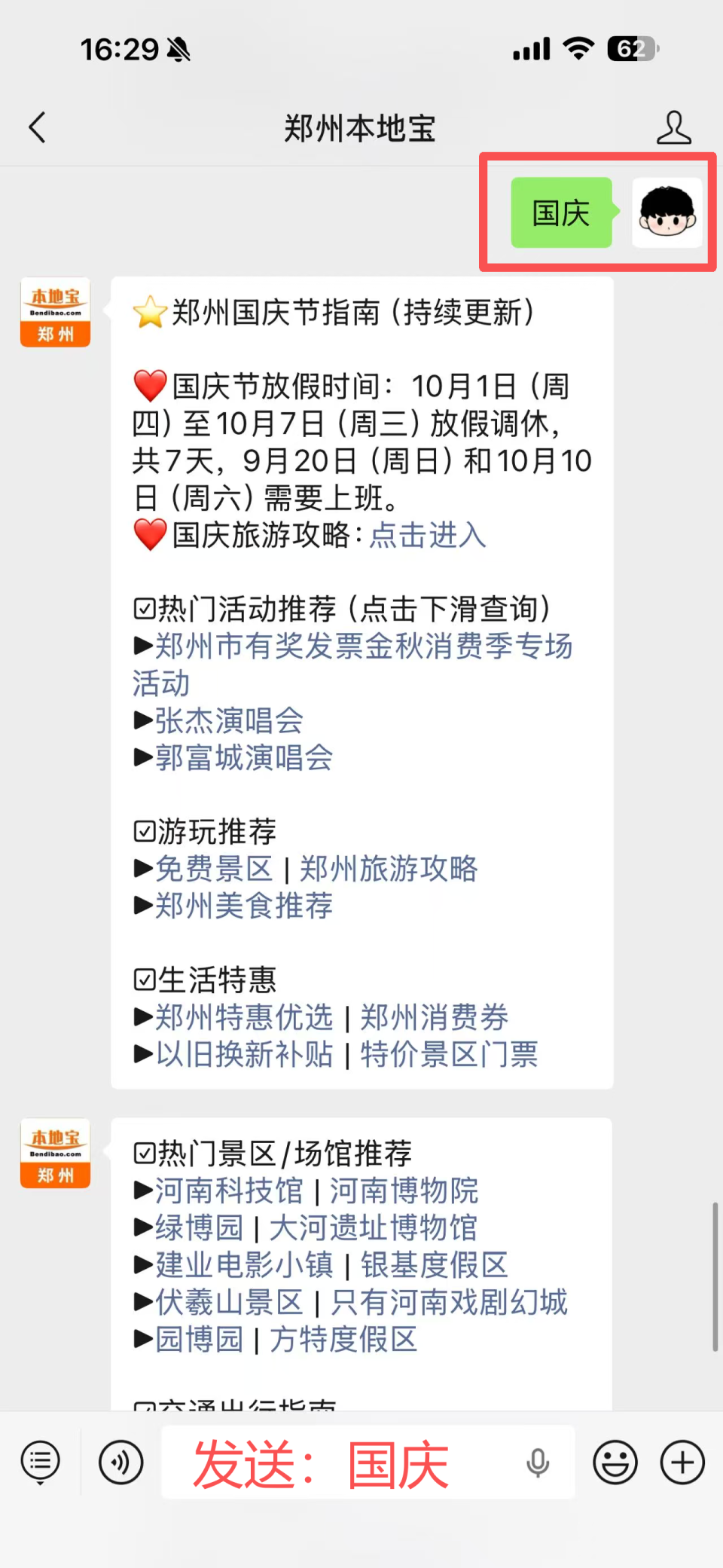The image size is (723, 1568).
Task: Open 河南博物院 link
Action: coord(404,1191)
